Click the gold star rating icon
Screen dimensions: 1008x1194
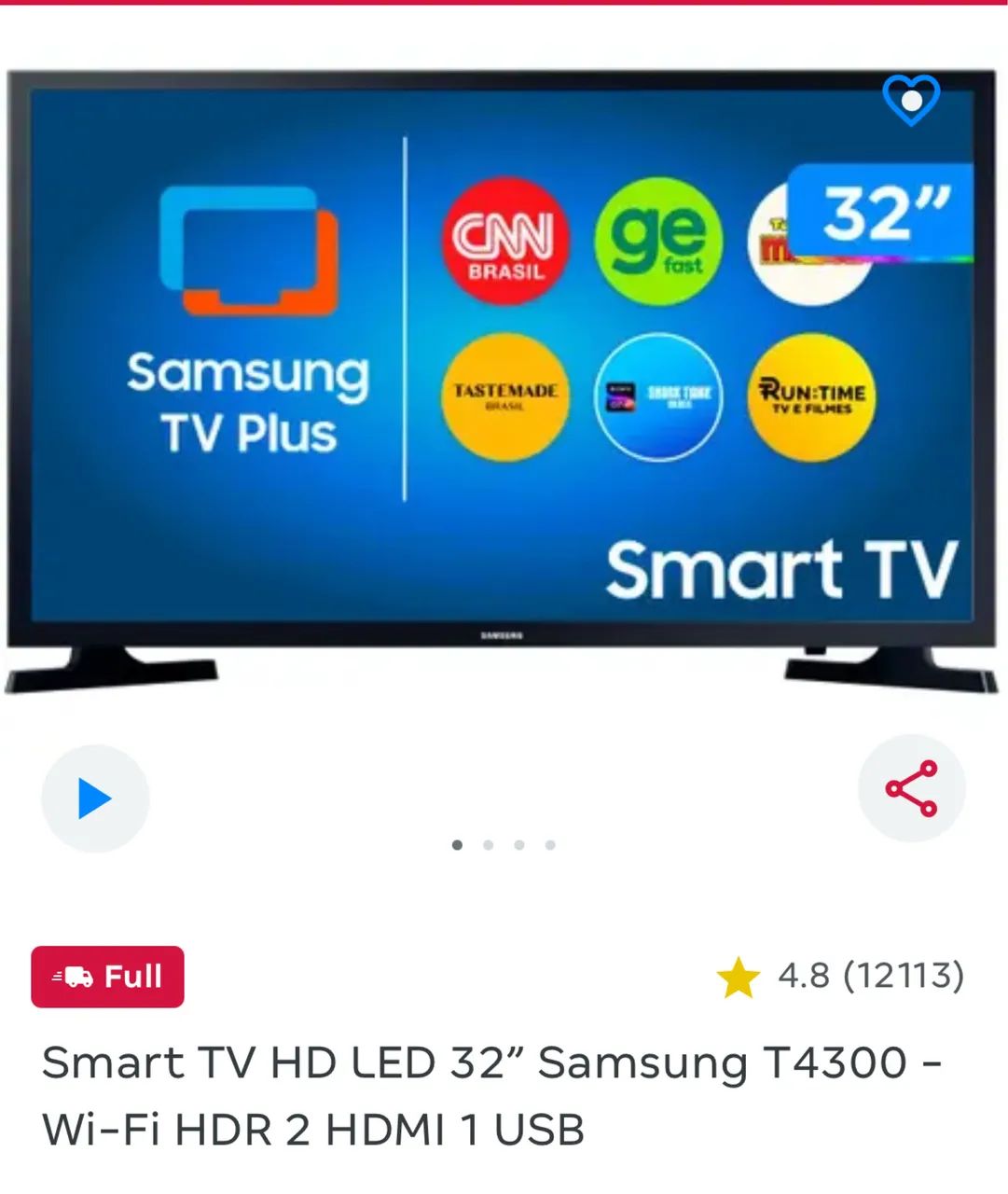point(738,977)
